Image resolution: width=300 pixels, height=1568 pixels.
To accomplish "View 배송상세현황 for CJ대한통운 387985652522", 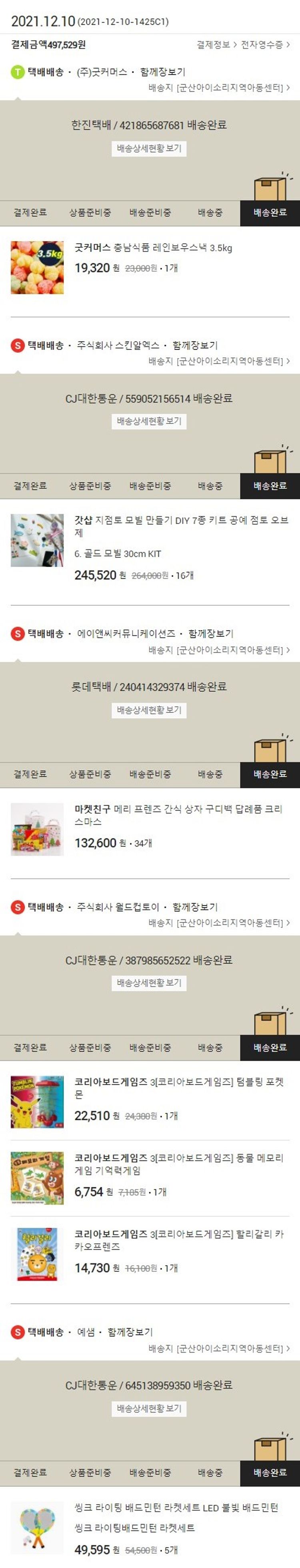I will [149, 983].
